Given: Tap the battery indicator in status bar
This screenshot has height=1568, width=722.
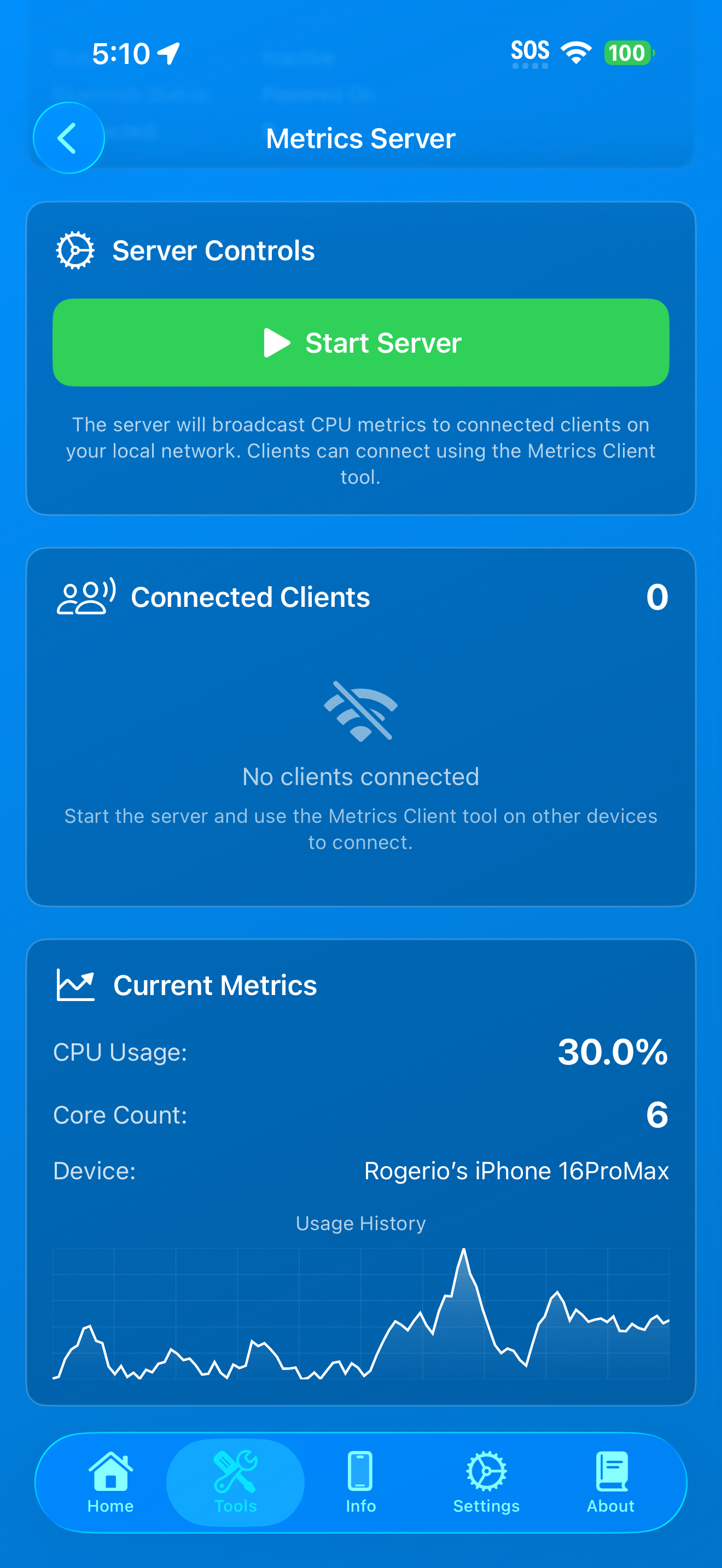Looking at the screenshot, I should click(x=628, y=54).
